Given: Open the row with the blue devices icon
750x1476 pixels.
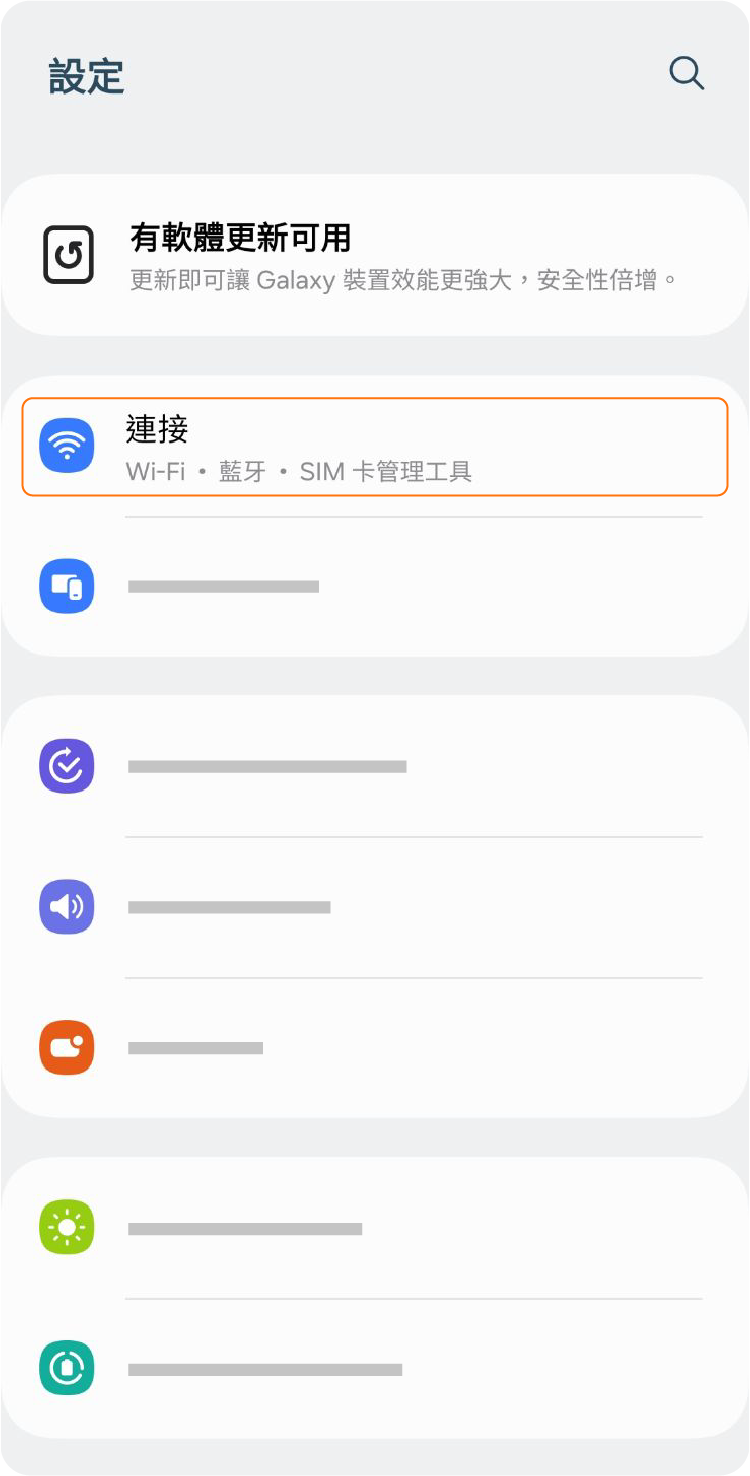Looking at the screenshot, I should click(375, 586).
